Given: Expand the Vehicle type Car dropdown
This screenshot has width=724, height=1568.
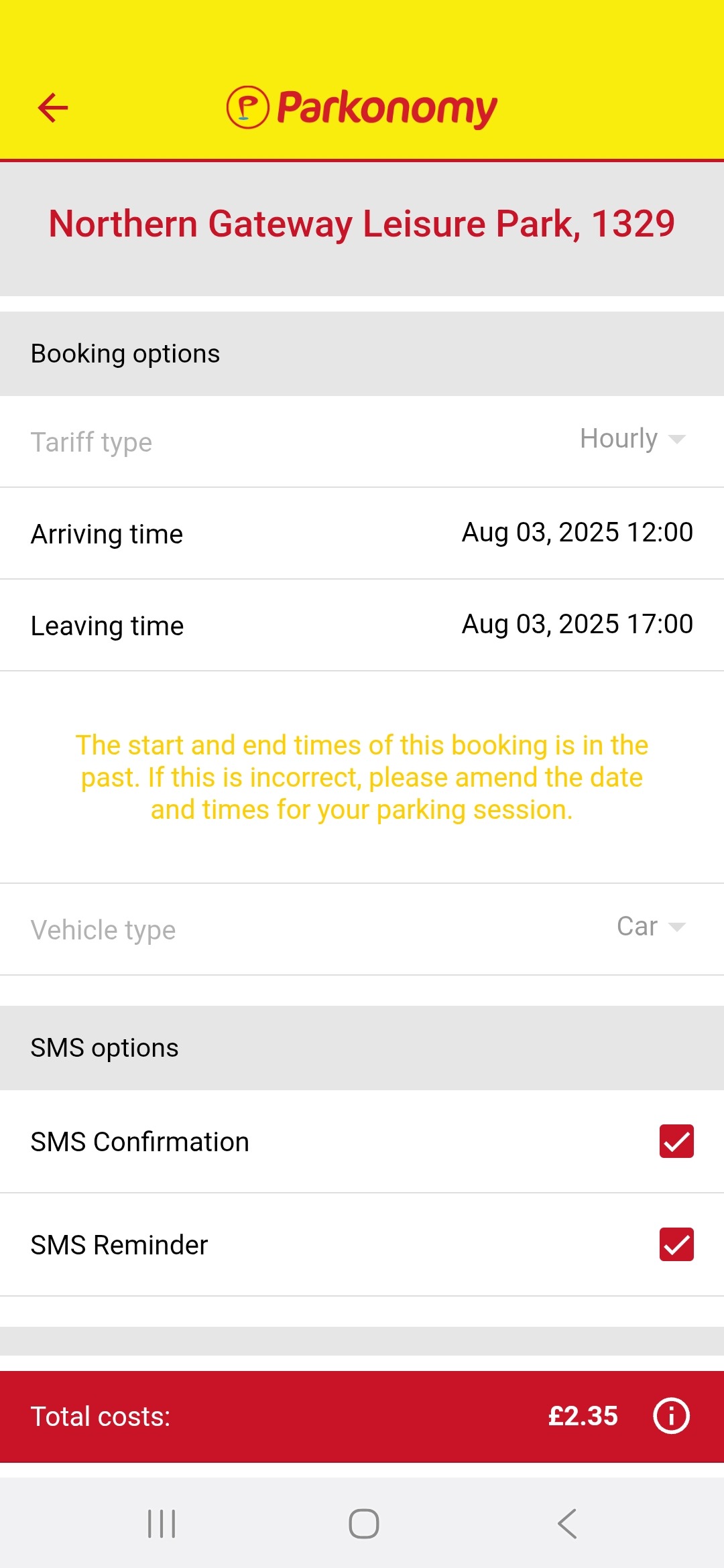Looking at the screenshot, I should click(x=650, y=927).
